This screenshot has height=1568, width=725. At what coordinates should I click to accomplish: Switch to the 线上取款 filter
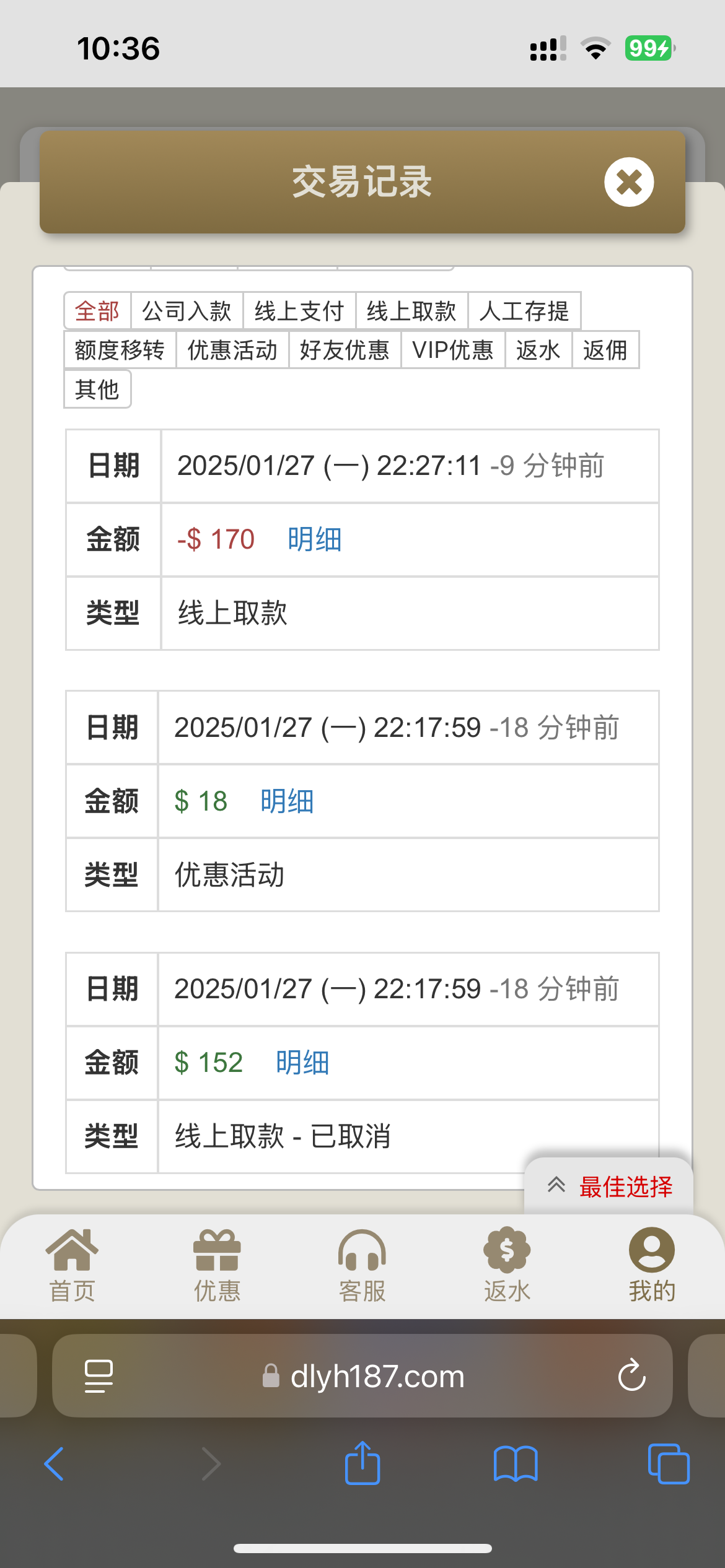411,311
